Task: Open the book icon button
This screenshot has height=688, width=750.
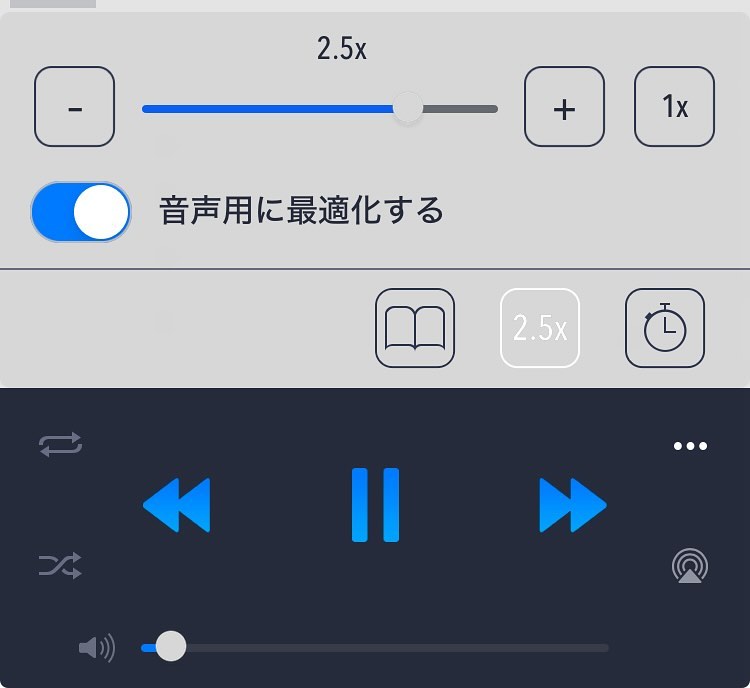Action: pyautogui.click(x=415, y=328)
